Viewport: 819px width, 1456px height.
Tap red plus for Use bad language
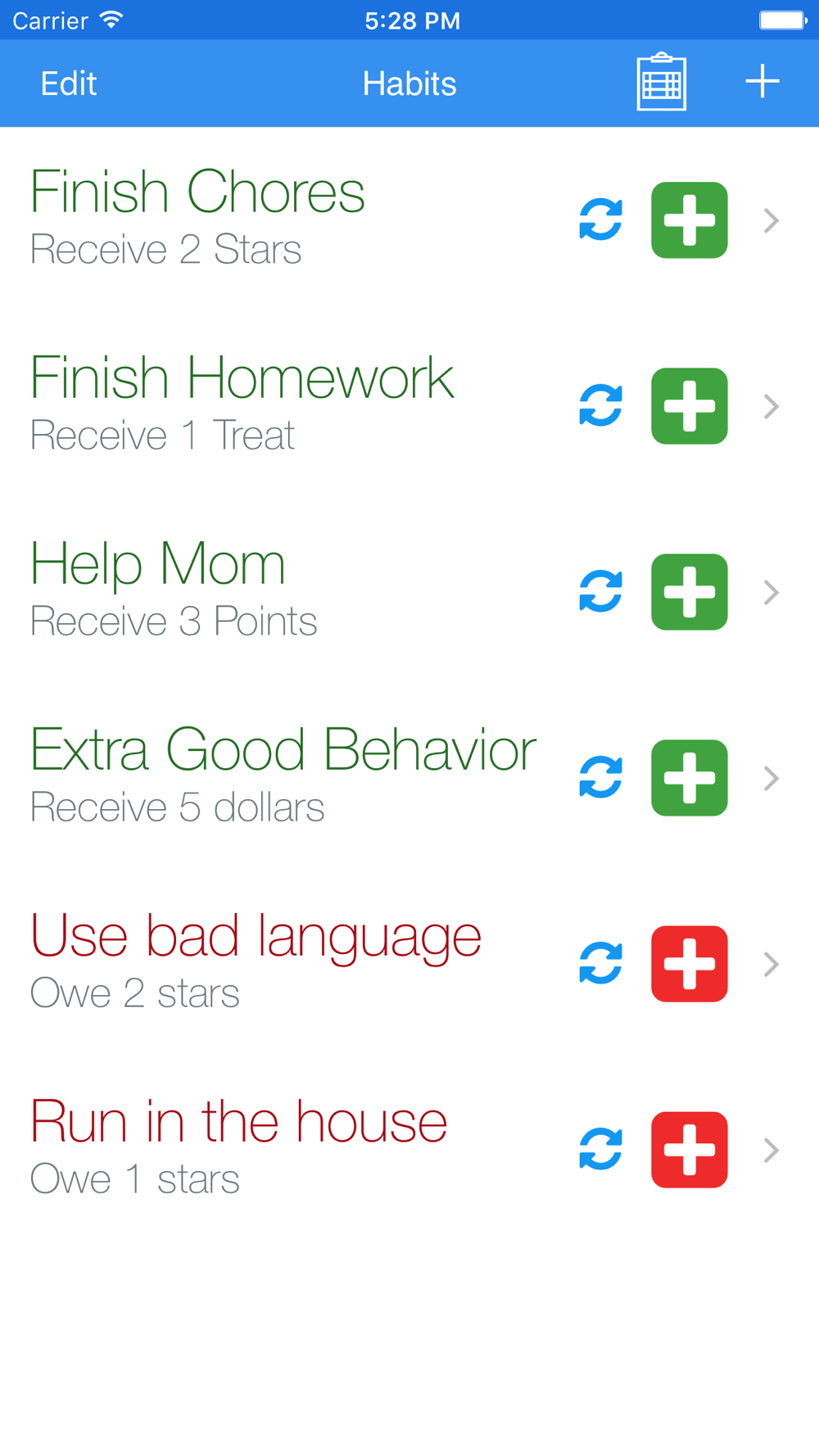coord(690,964)
